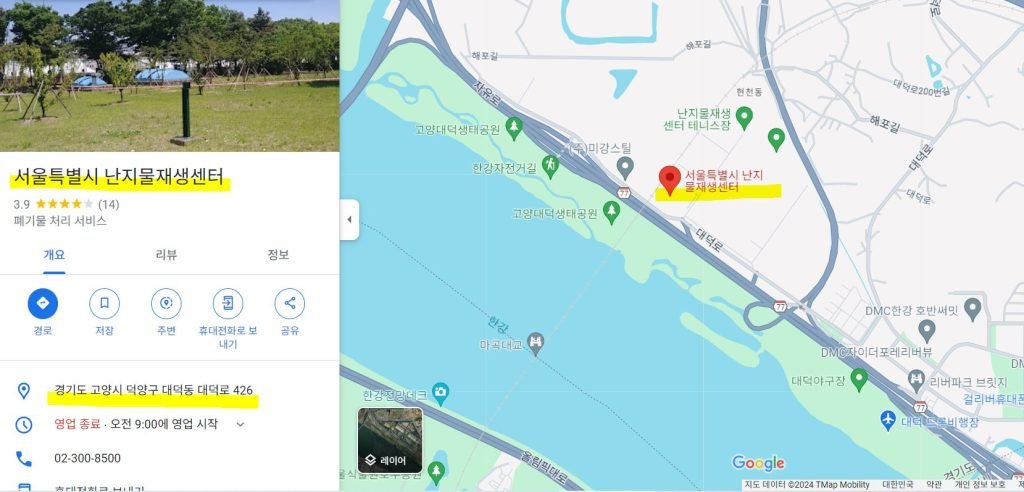This screenshot has height=492, width=1024.
Task: Tap the 마곡대교 bridge marker
Action: coord(536,345)
